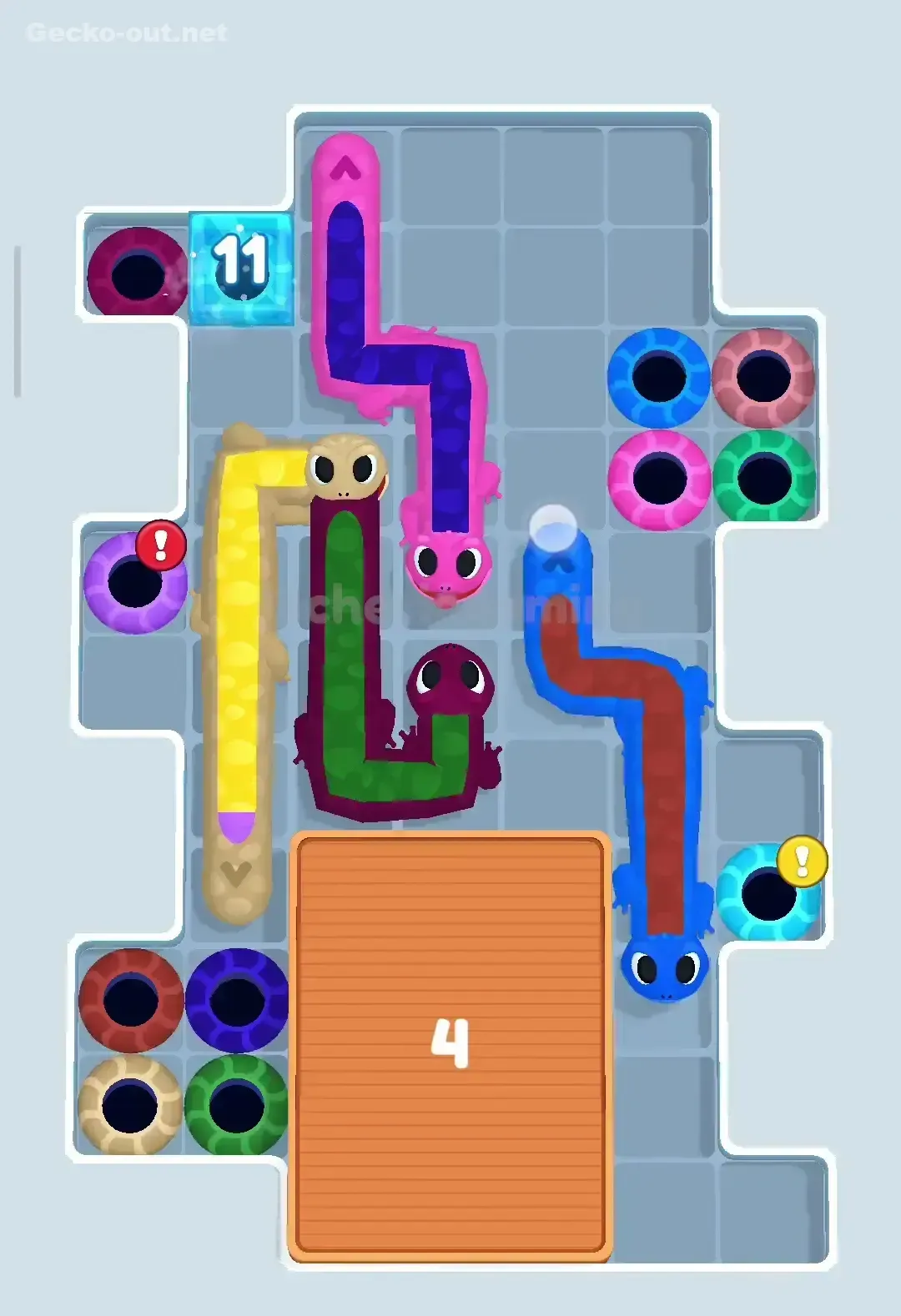Open the glowing timer tile showing 11
Viewport: 901px width, 1316px height.
tap(242, 265)
